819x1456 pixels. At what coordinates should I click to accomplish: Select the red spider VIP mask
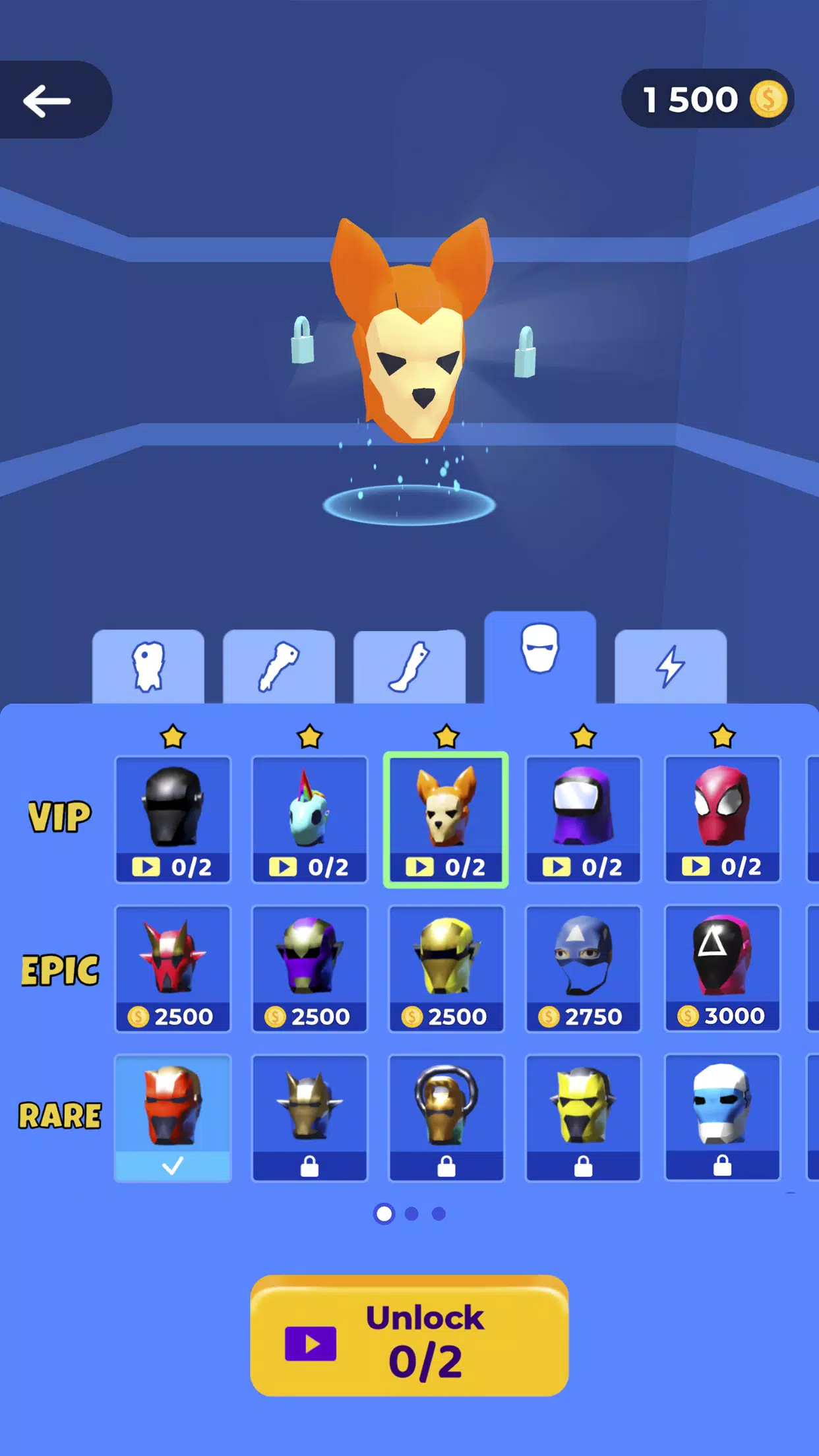722,818
